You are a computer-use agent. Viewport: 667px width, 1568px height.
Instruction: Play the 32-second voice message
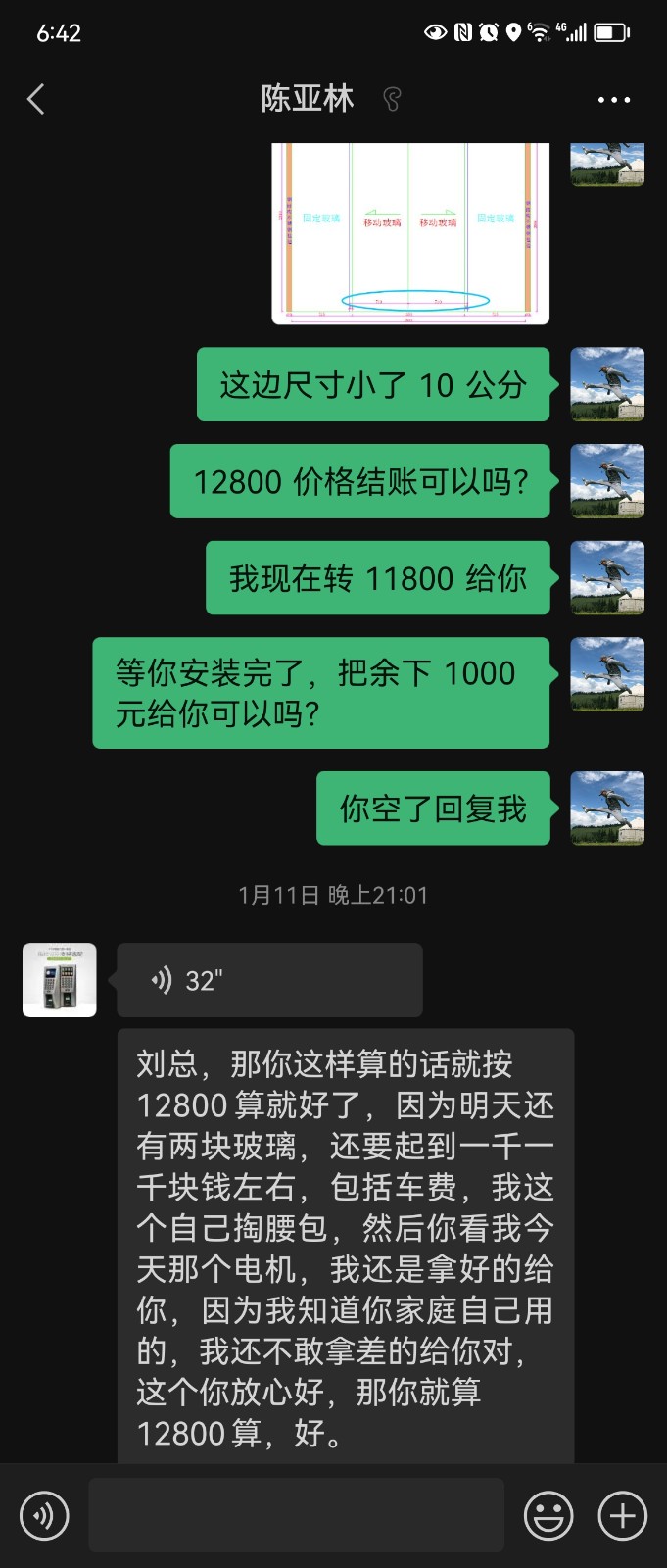(x=269, y=980)
